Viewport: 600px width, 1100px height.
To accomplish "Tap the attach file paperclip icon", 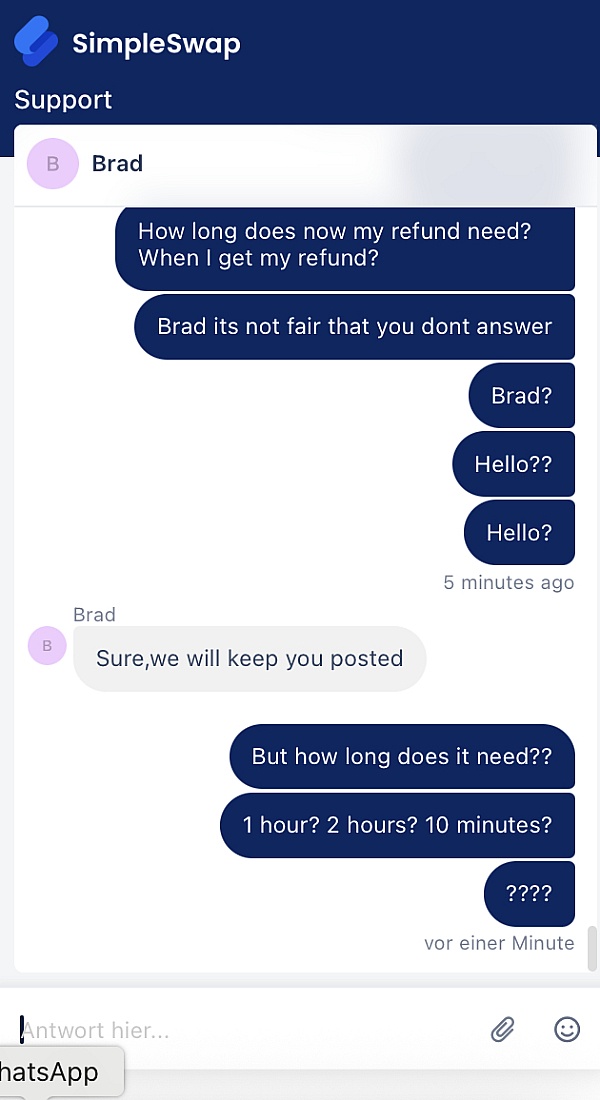I will [x=503, y=1029].
